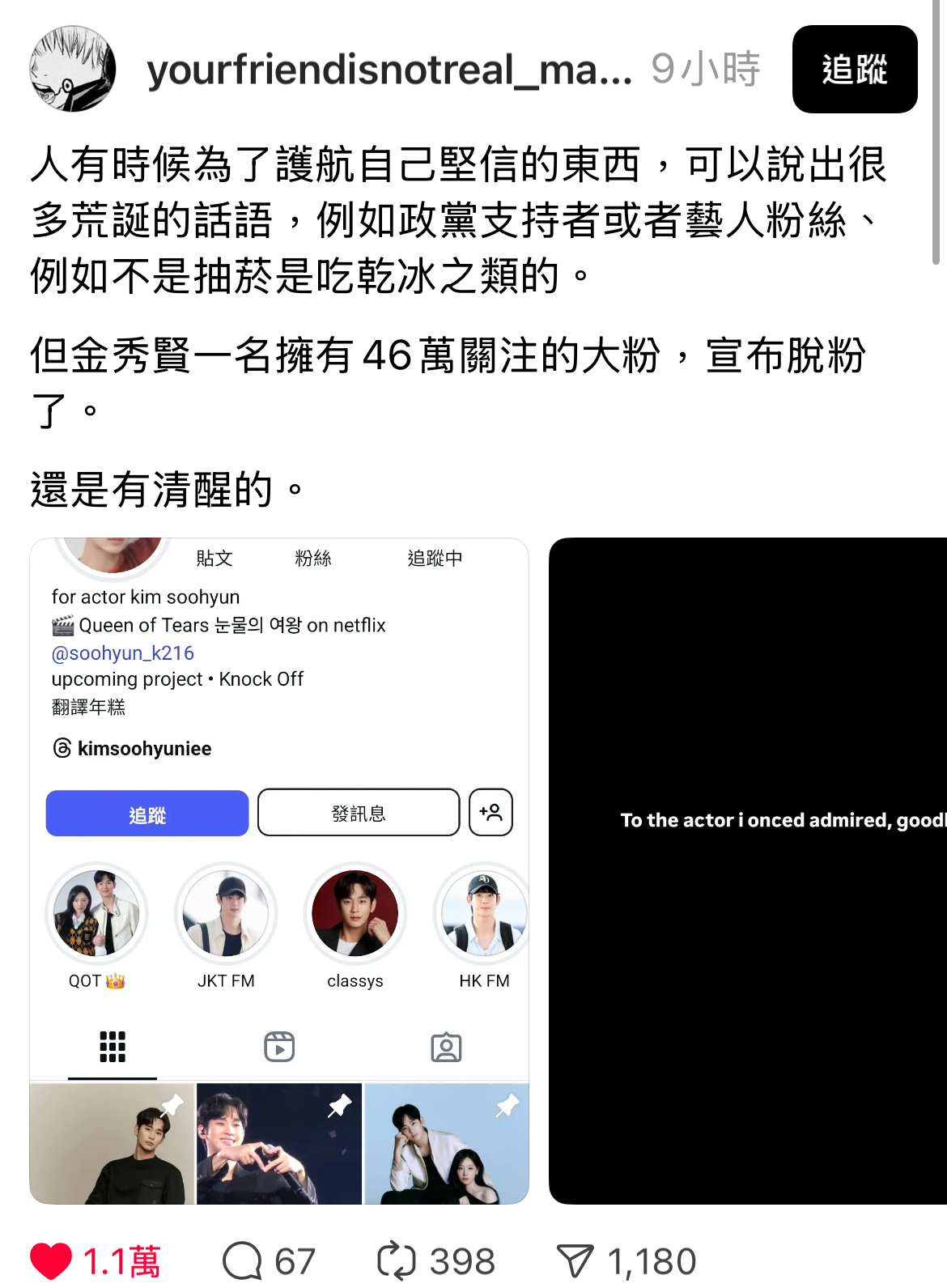
Task: Open the black image with admired actor text
Action: coord(749,870)
